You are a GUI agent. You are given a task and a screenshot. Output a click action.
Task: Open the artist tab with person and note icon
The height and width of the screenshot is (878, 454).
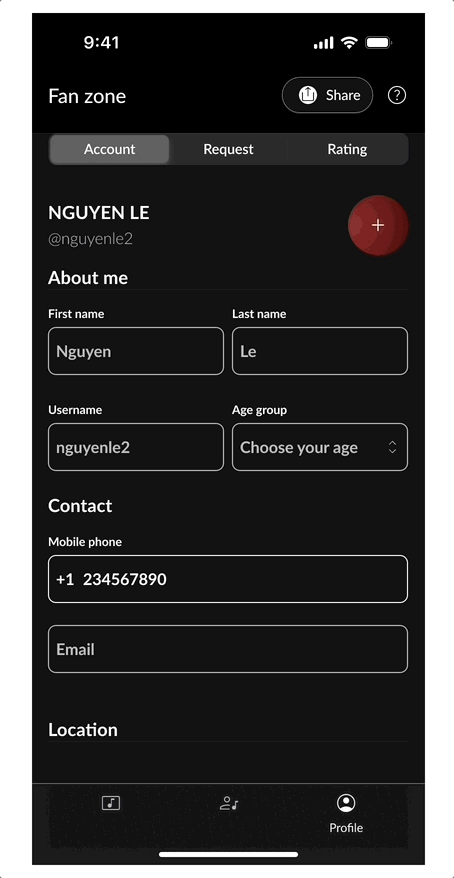pos(229,804)
